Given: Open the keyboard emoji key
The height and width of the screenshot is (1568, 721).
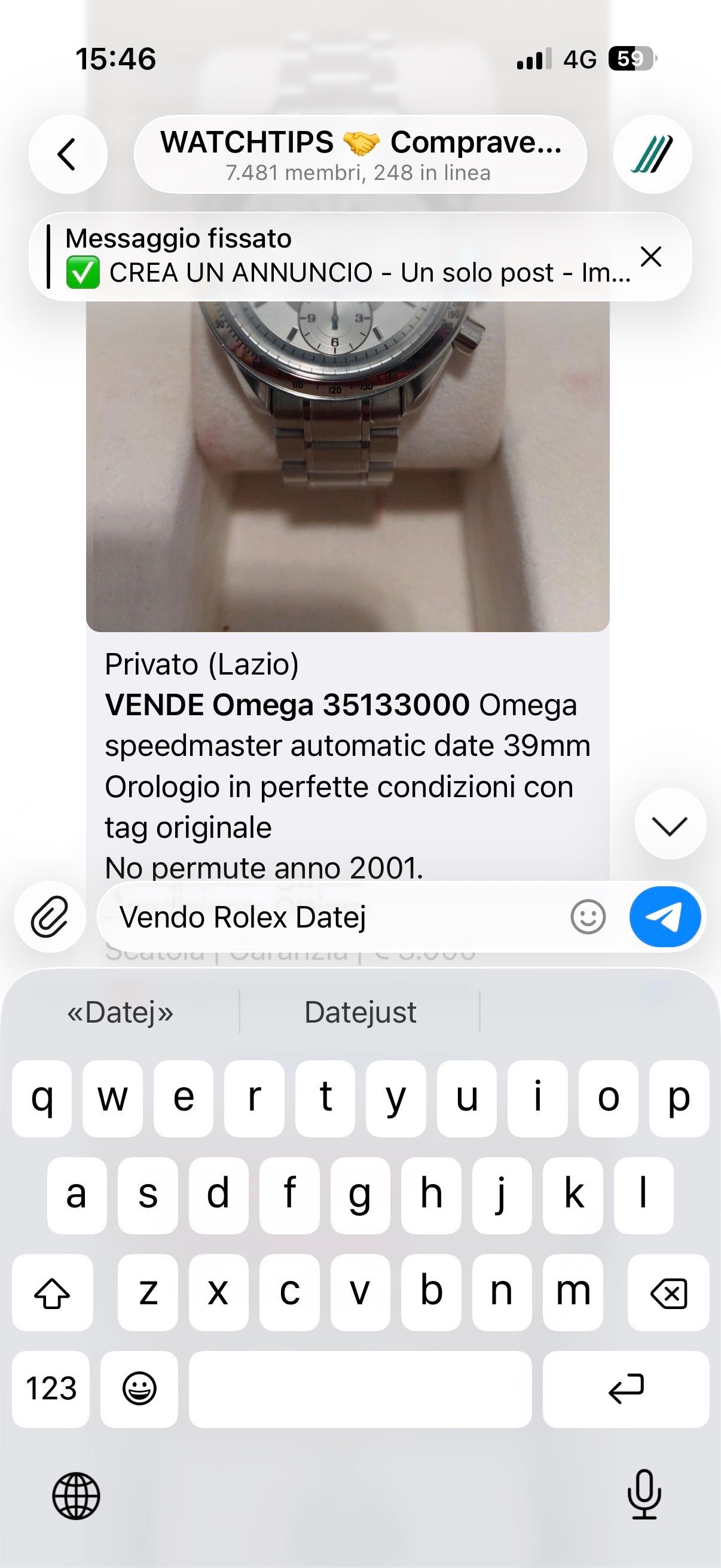Looking at the screenshot, I should [x=139, y=1389].
